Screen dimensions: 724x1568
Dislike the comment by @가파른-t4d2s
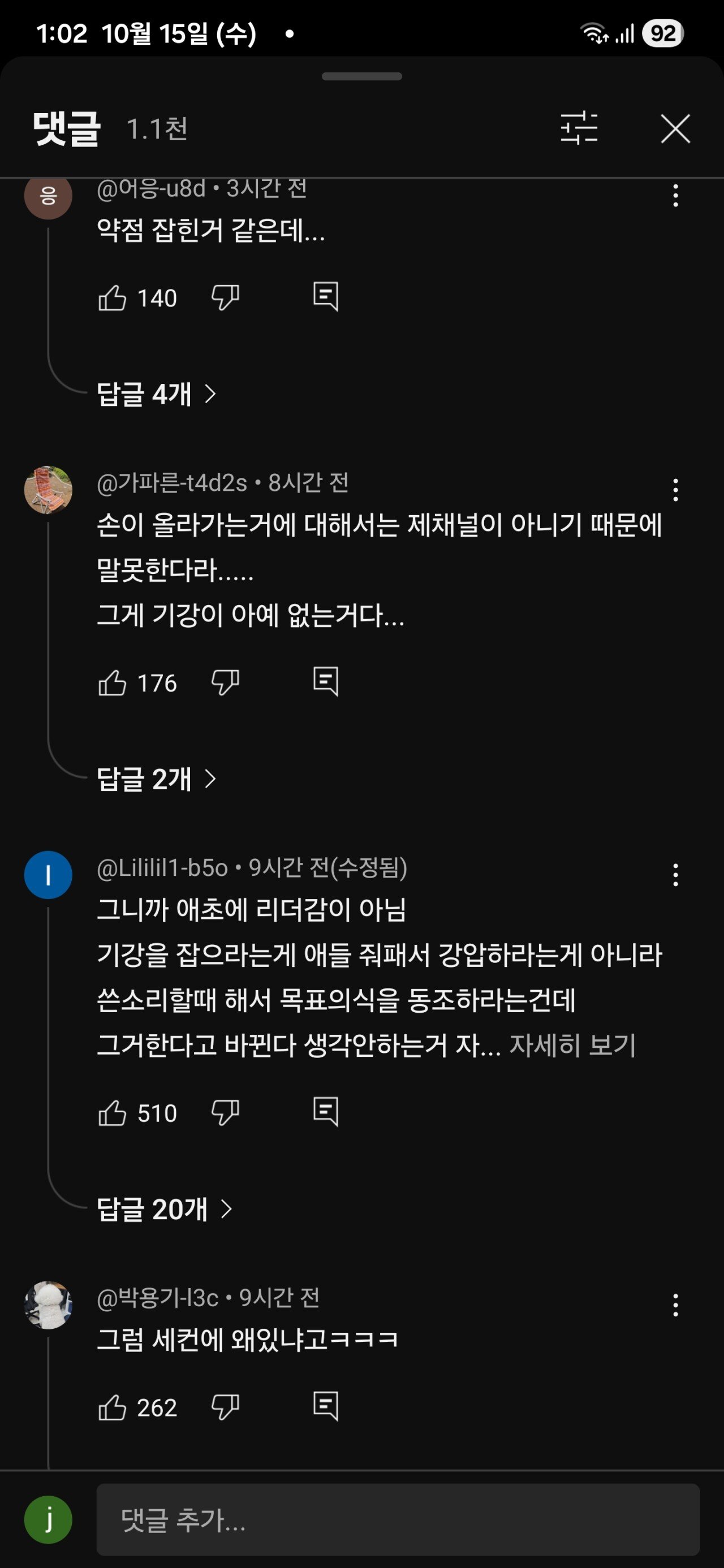click(x=225, y=683)
